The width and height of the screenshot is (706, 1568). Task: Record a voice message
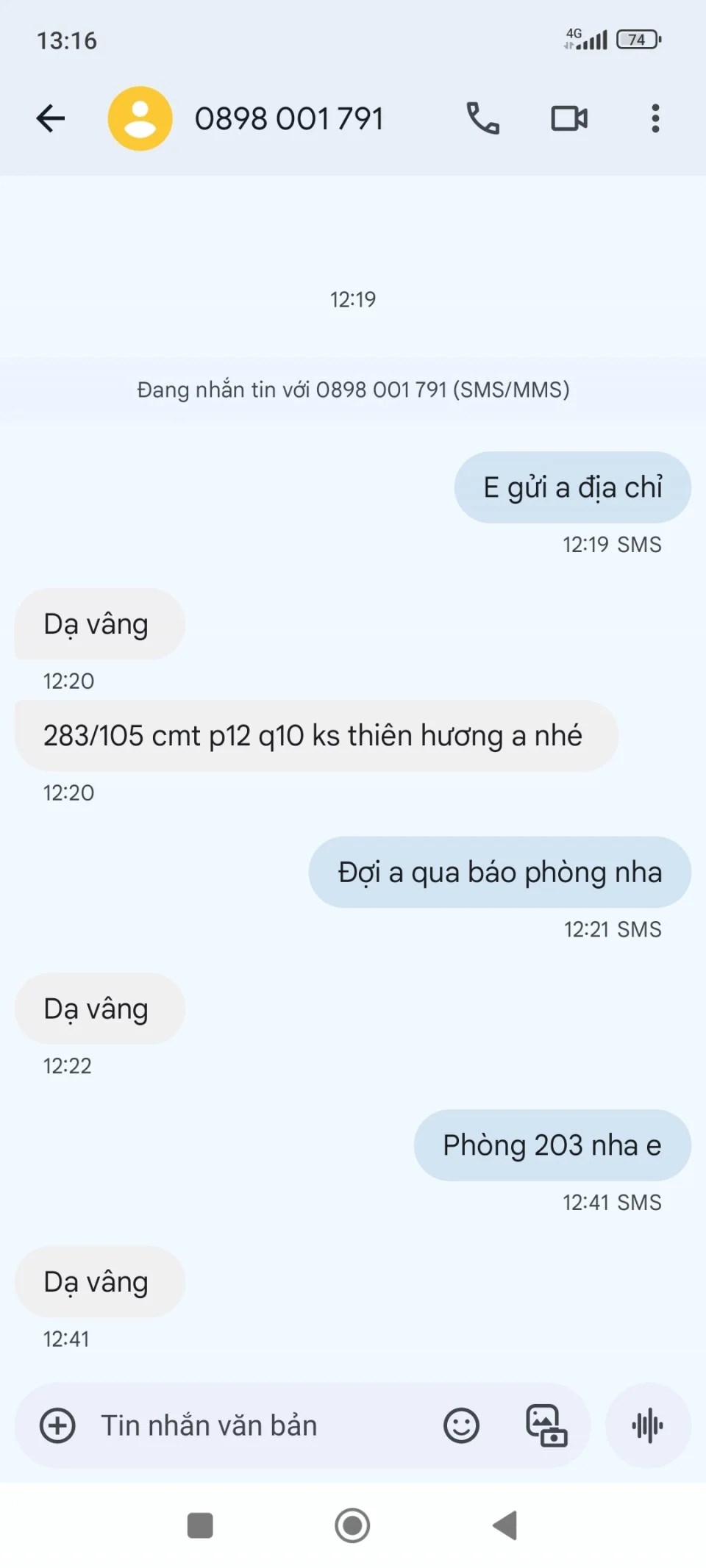pos(647,1425)
